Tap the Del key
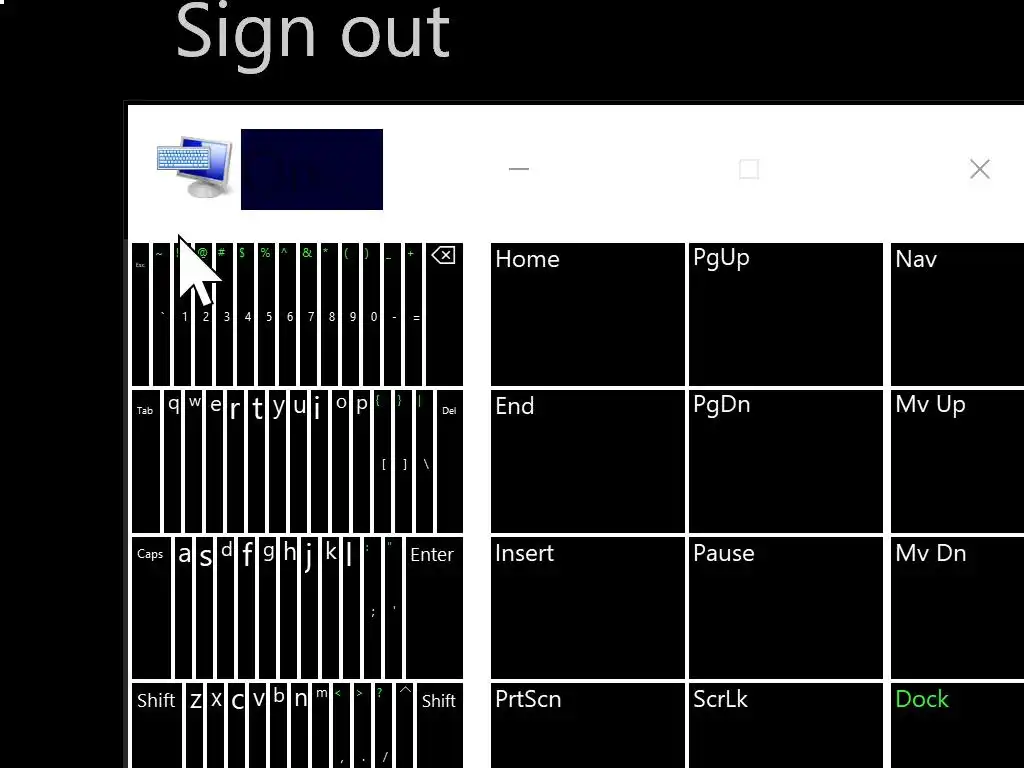 point(449,461)
